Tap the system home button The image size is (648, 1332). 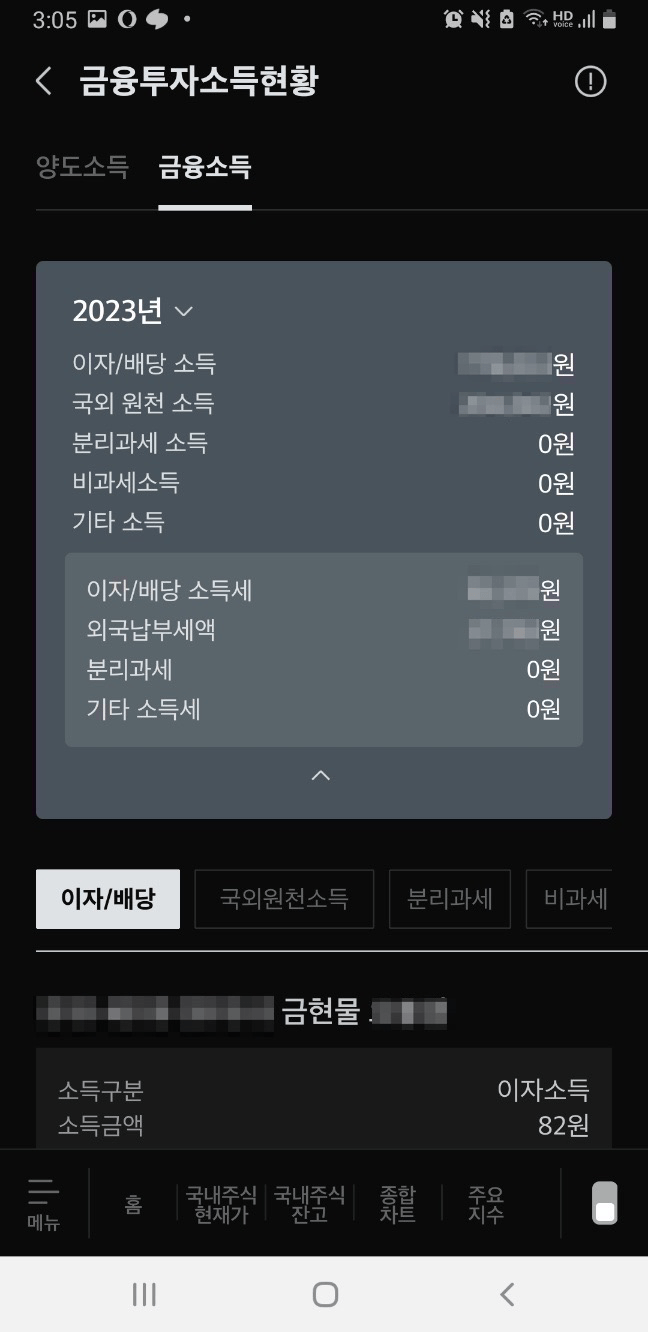(325, 1294)
